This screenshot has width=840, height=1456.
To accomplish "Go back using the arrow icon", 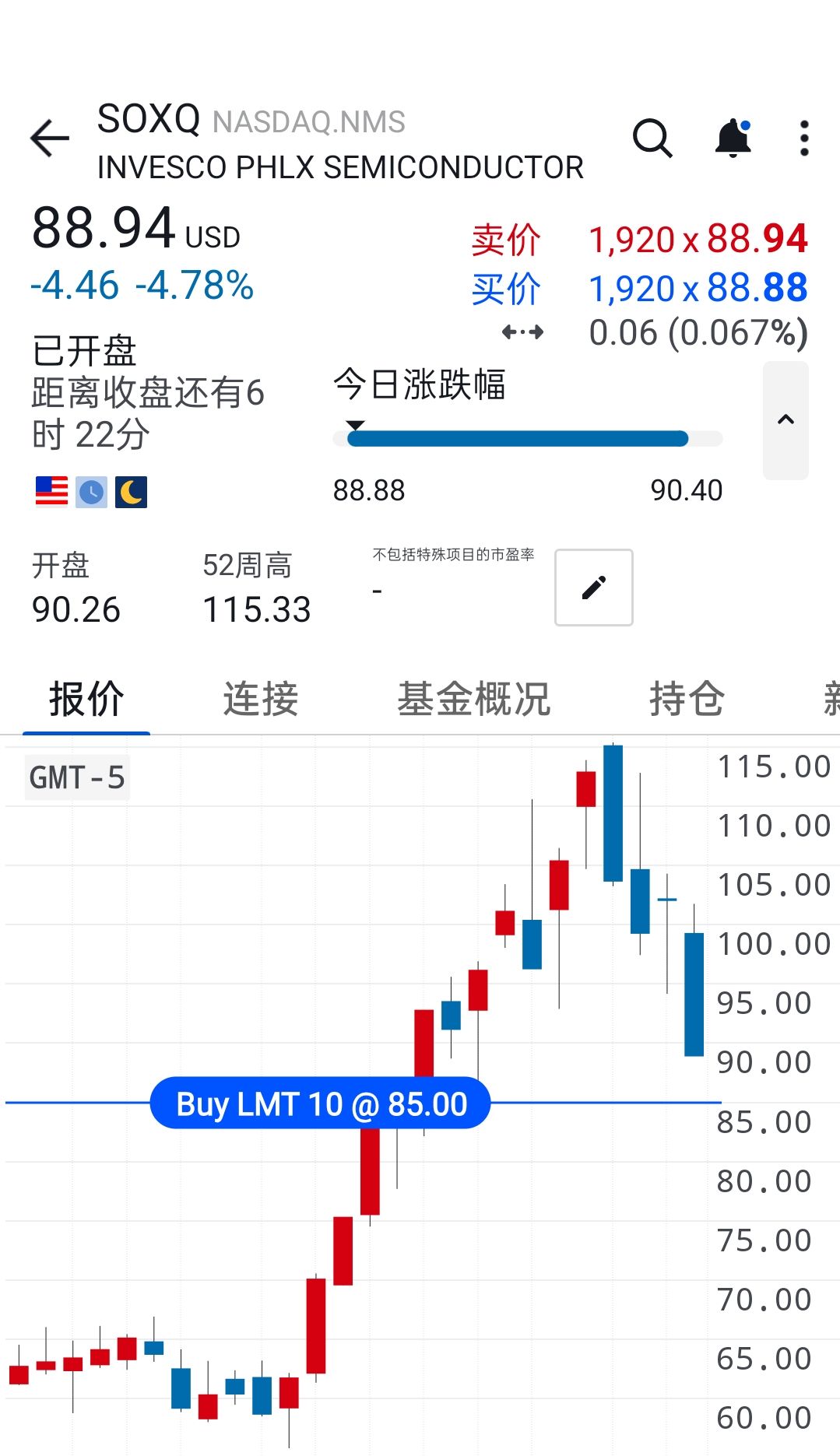I will click(50, 139).
